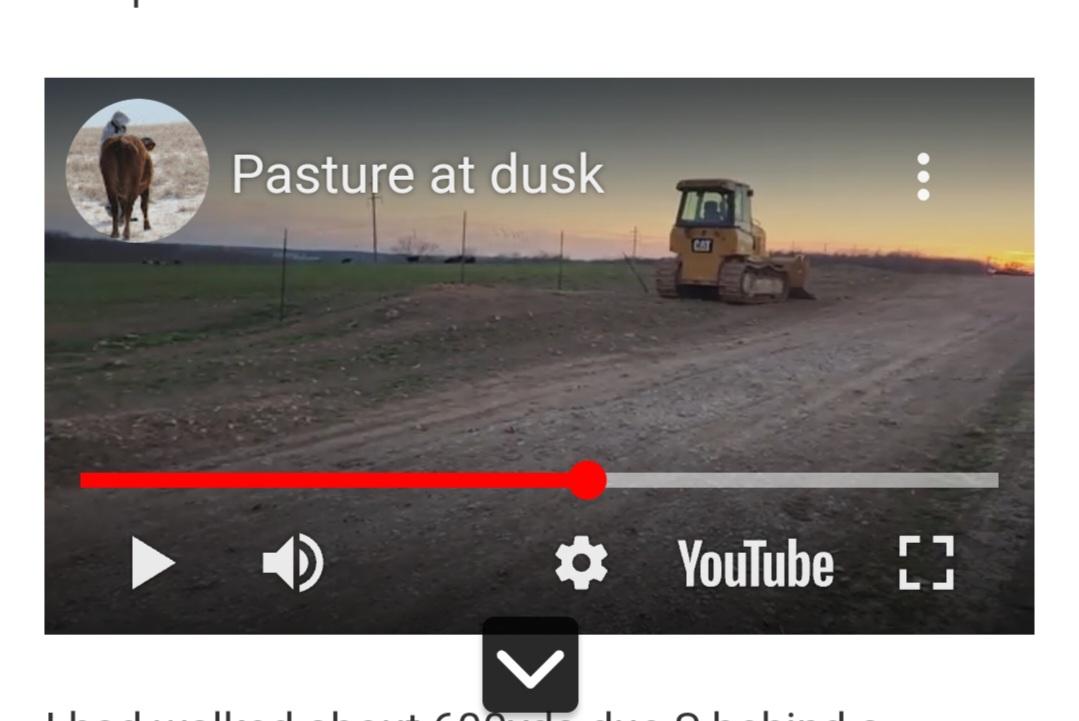This screenshot has height=721, width=1079.
Task: Open the video on YouTube
Action: point(755,564)
